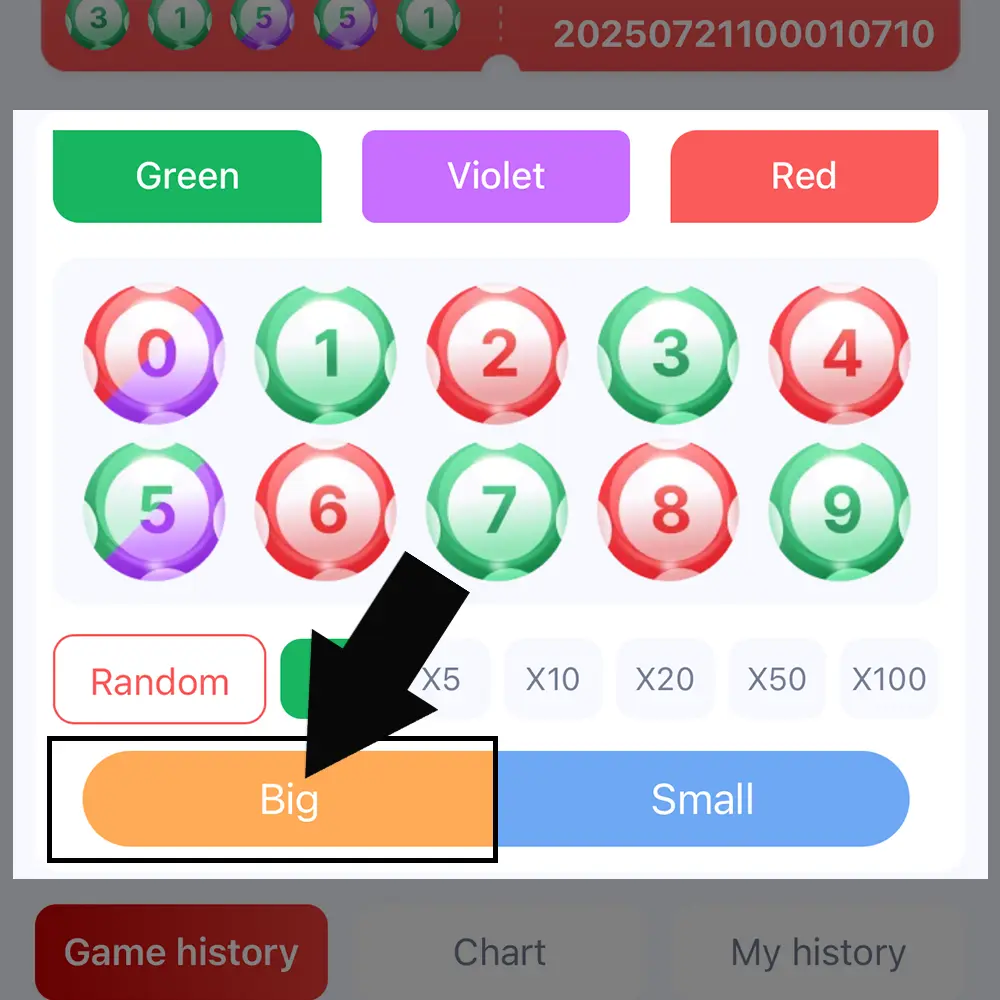Select the Green color bet

click(x=187, y=176)
